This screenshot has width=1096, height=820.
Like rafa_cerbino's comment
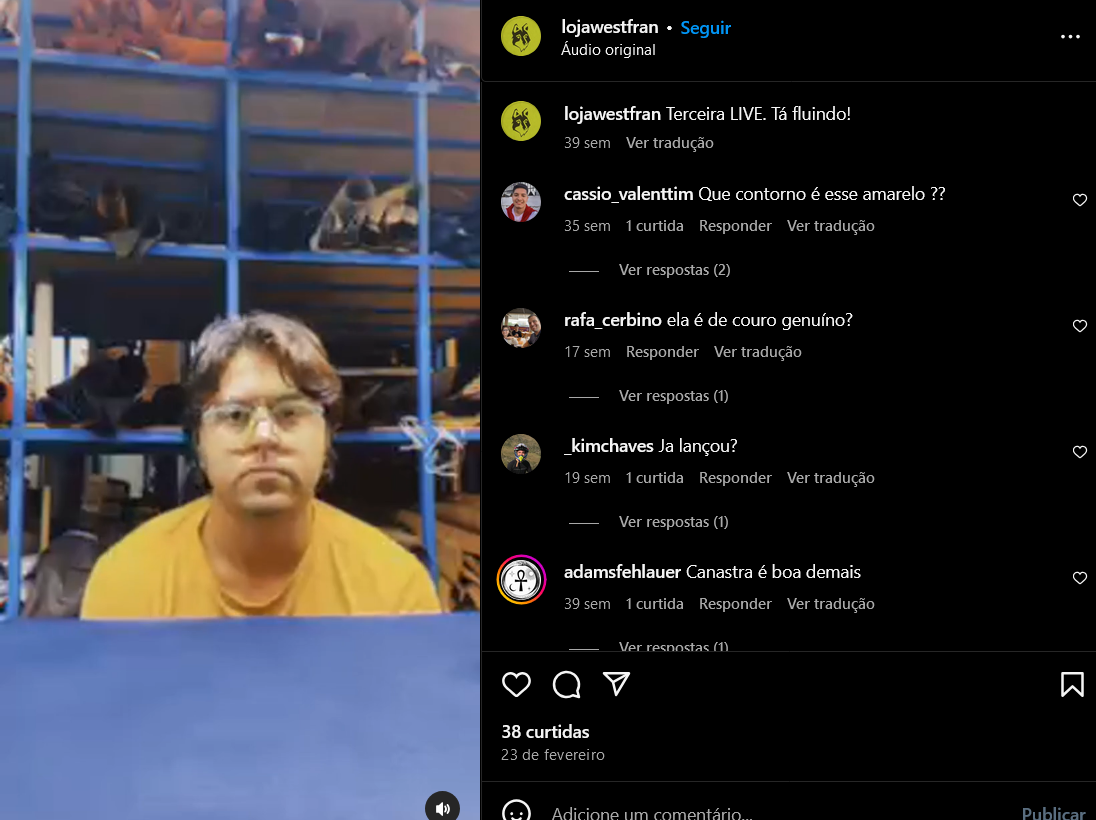coord(1079,326)
